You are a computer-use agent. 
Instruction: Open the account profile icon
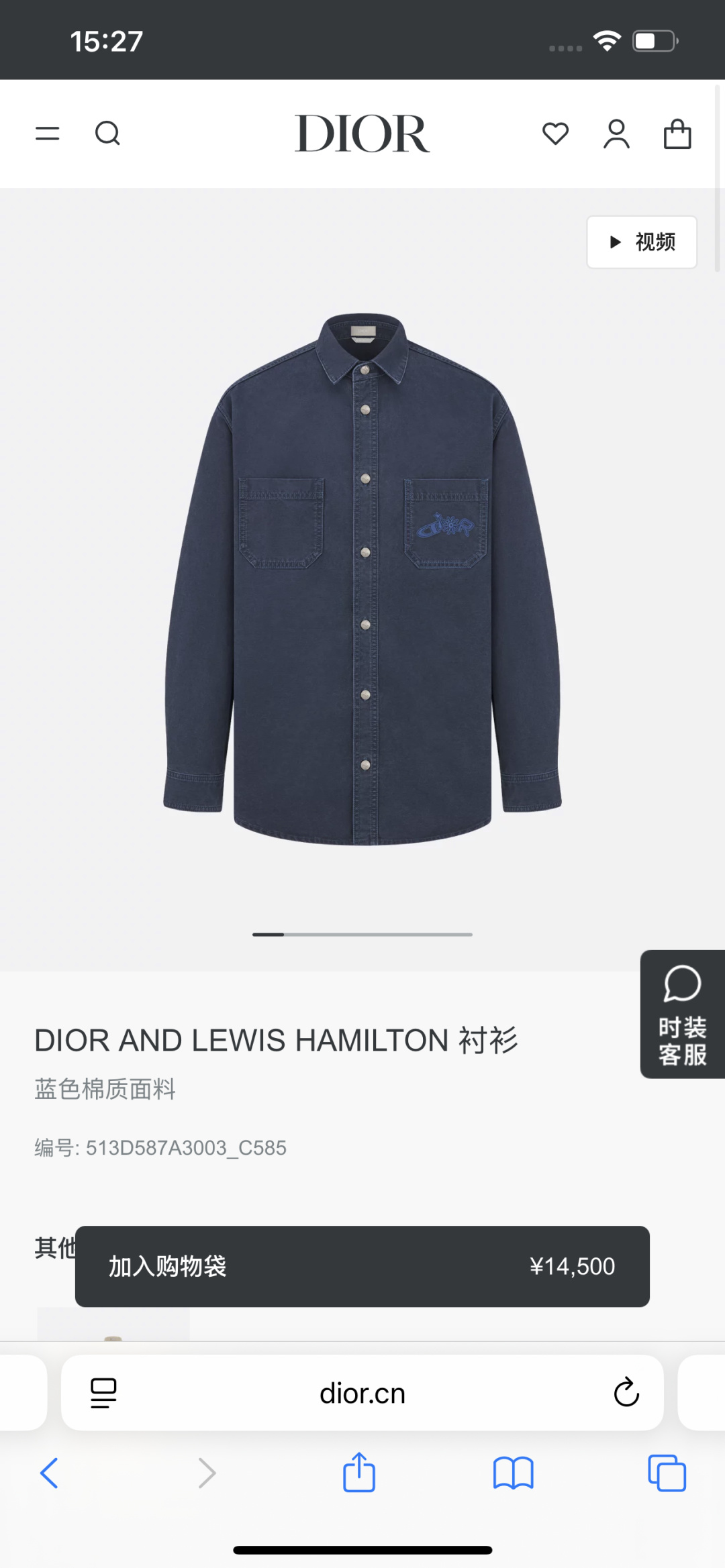pyautogui.click(x=616, y=134)
